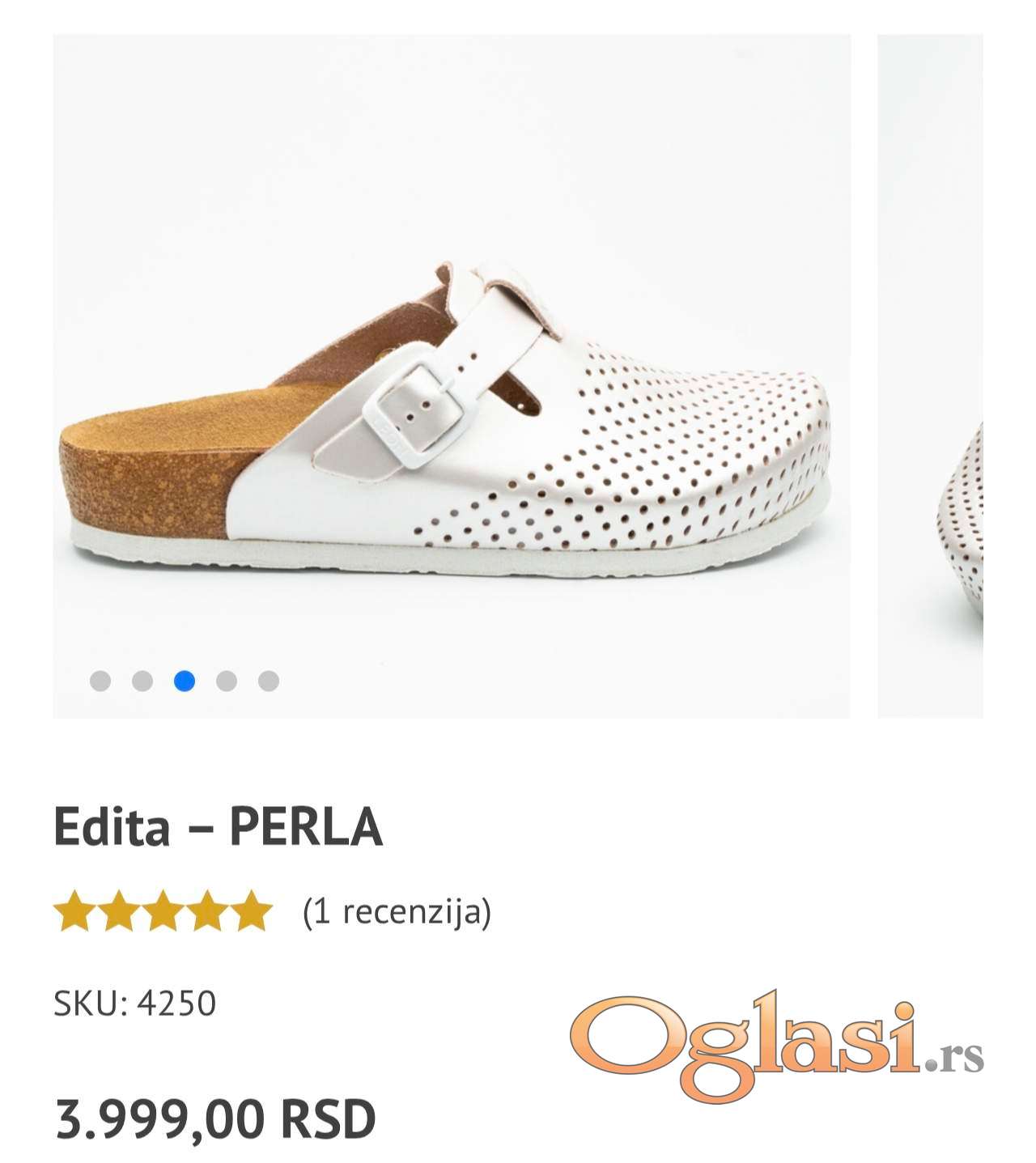The height and width of the screenshot is (1163, 1036).
Task: Select the first carousel page dot
Action: [100, 681]
